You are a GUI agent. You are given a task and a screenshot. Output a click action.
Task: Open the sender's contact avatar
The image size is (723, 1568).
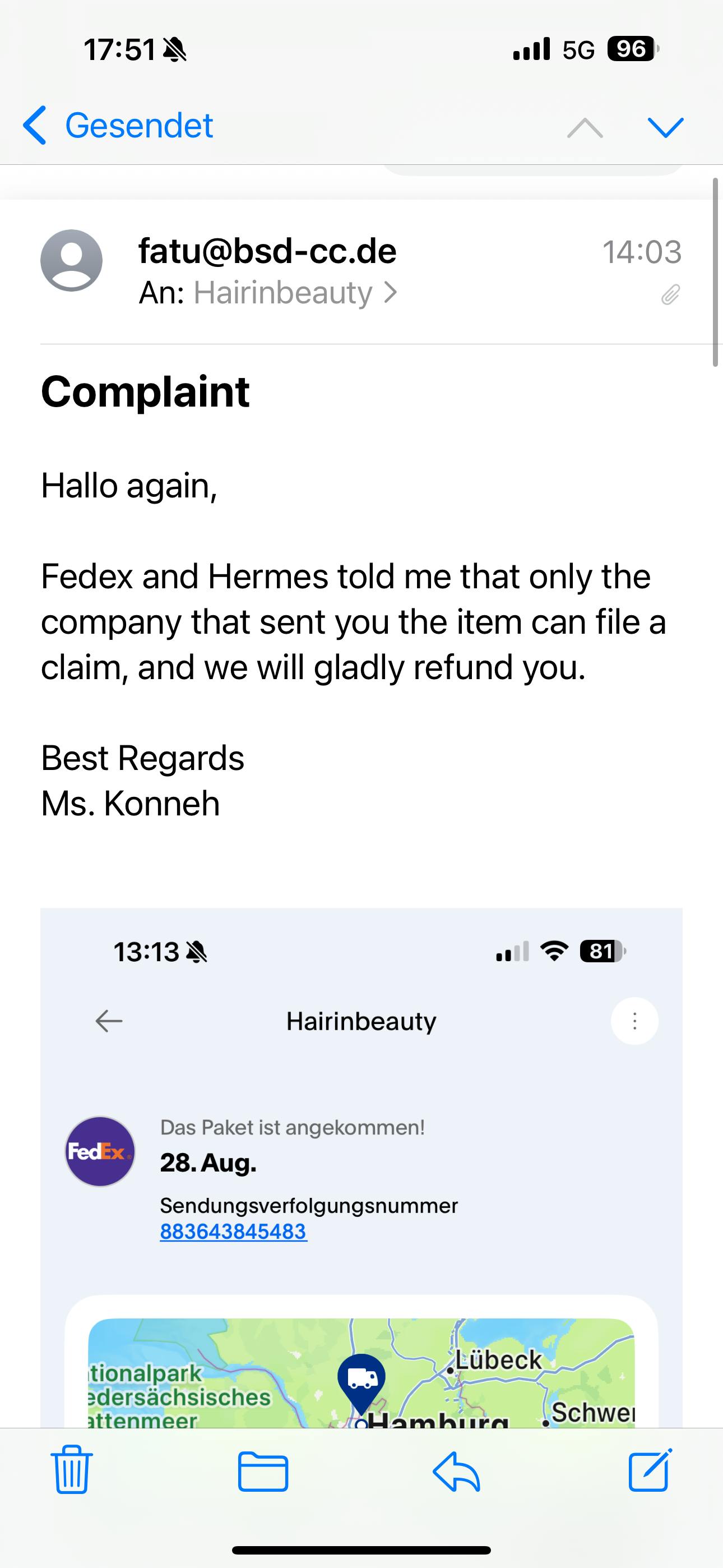pyautogui.click(x=71, y=261)
